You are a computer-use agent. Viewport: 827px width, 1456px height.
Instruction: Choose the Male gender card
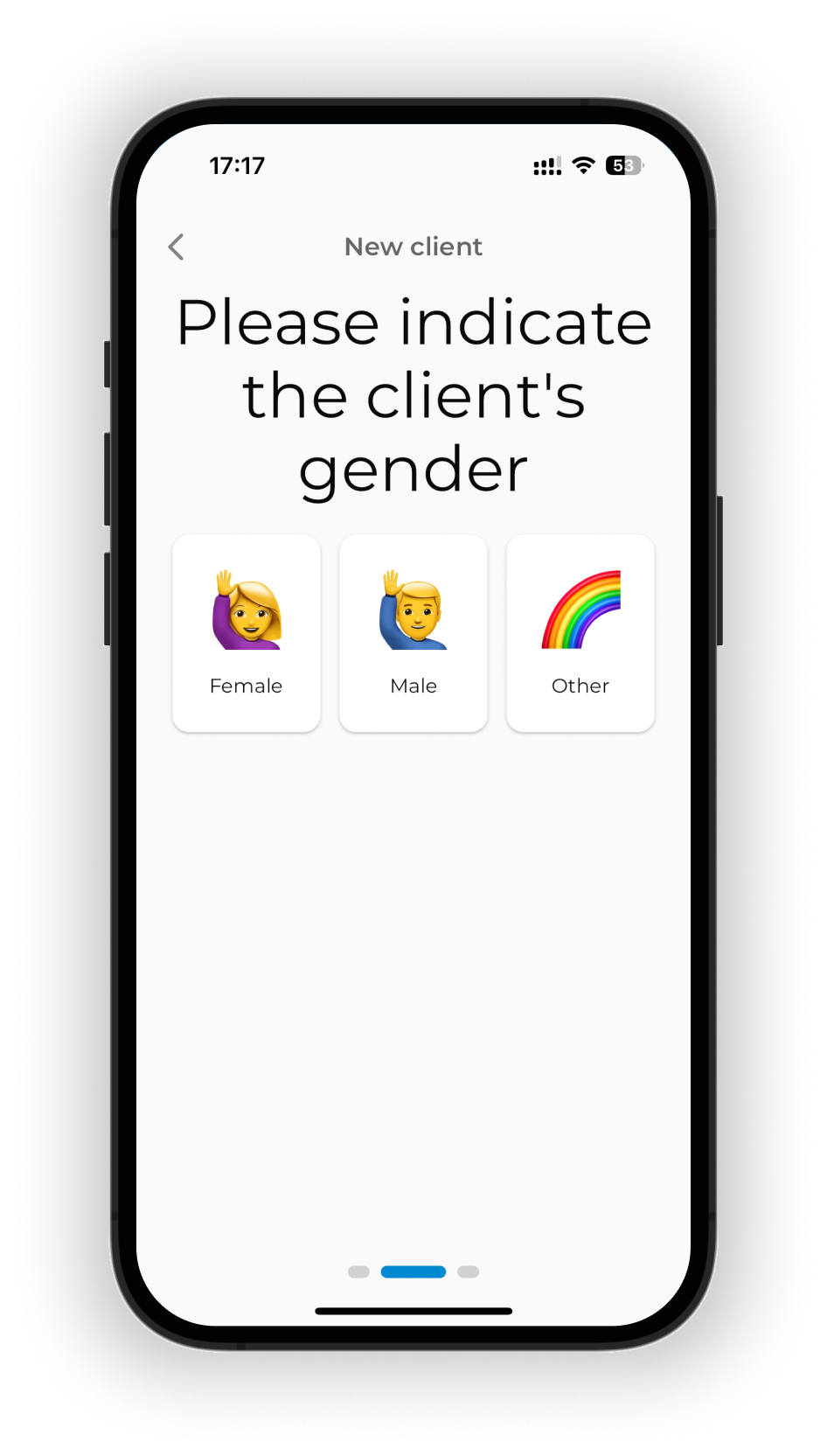tap(413, 634)
